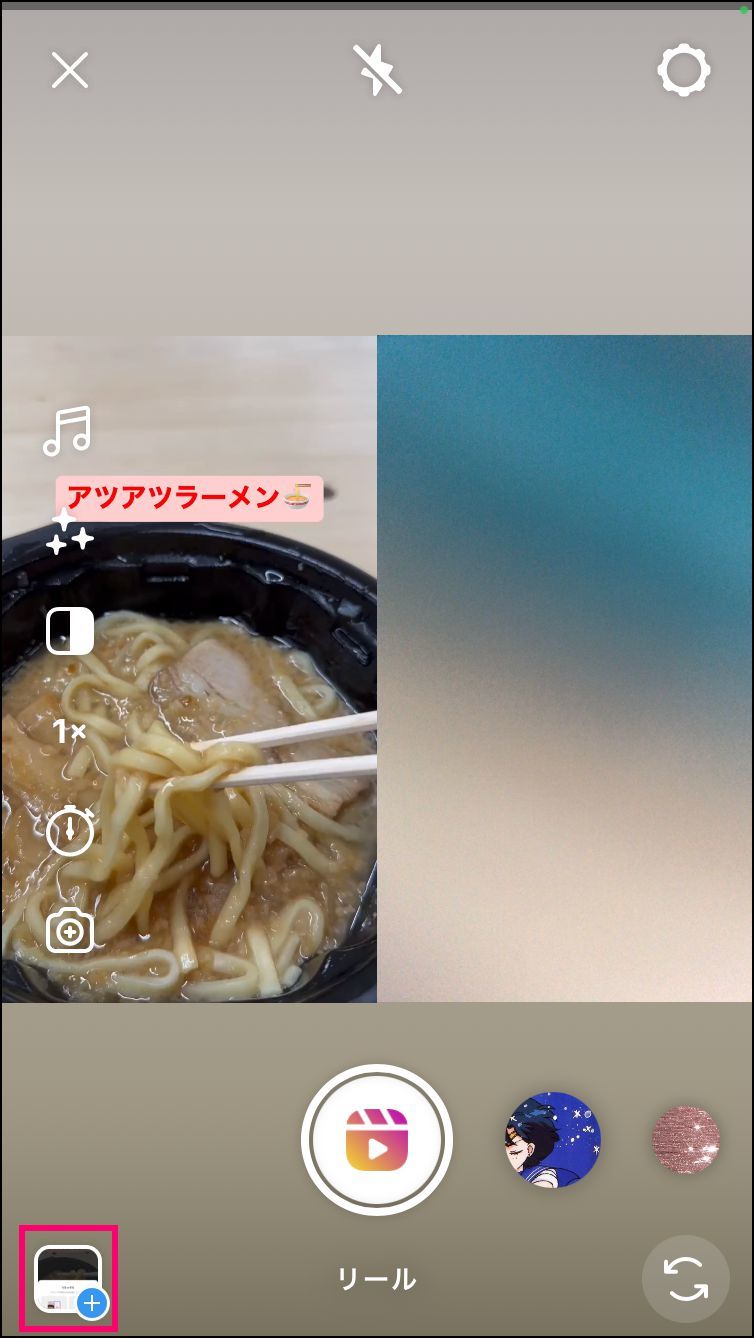Add music to the reel
754x1338 pixels.
68,431
